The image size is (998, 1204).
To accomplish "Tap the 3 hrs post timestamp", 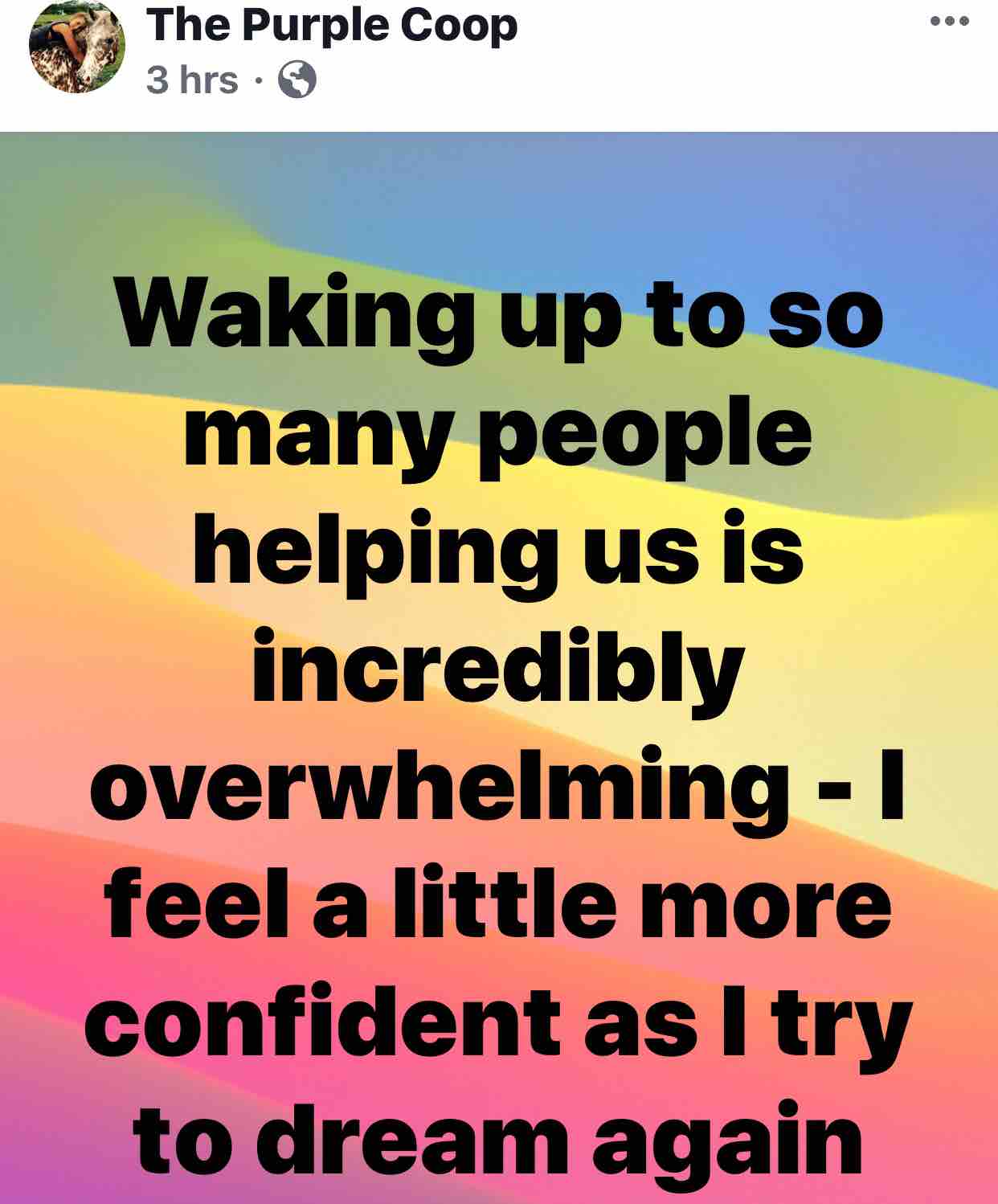I will [x=193, y=80].
